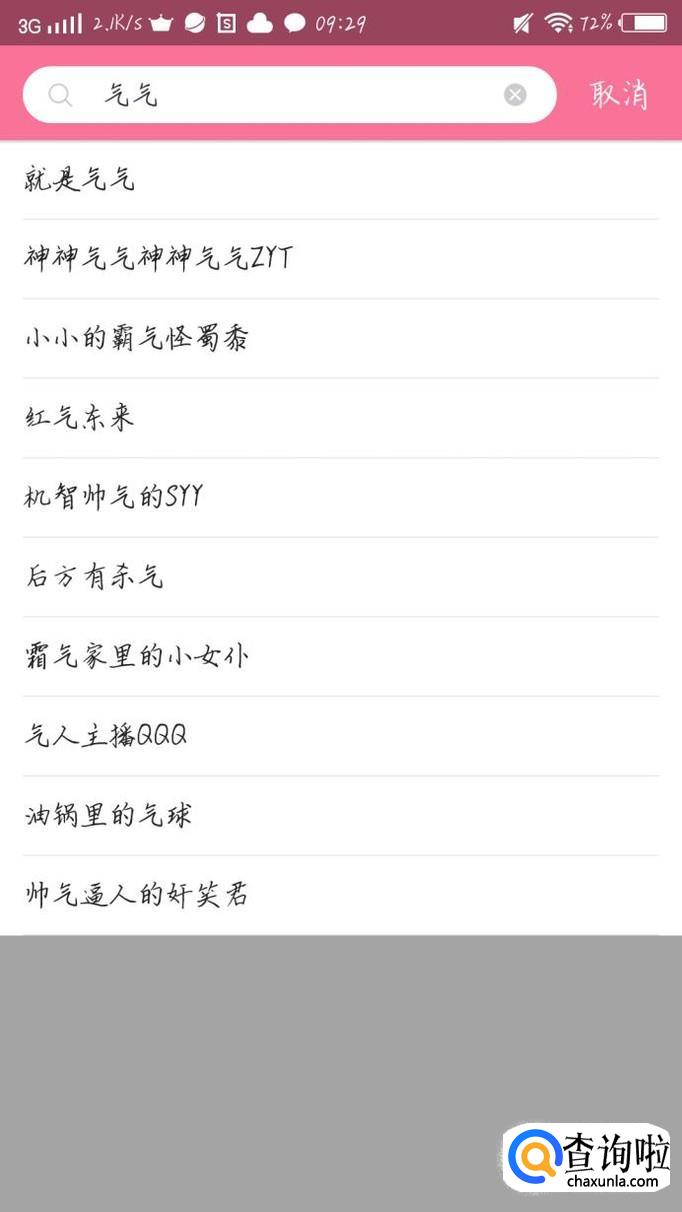Select the result 小小的霸气怪蜀黍

click(x=136, y=338)
